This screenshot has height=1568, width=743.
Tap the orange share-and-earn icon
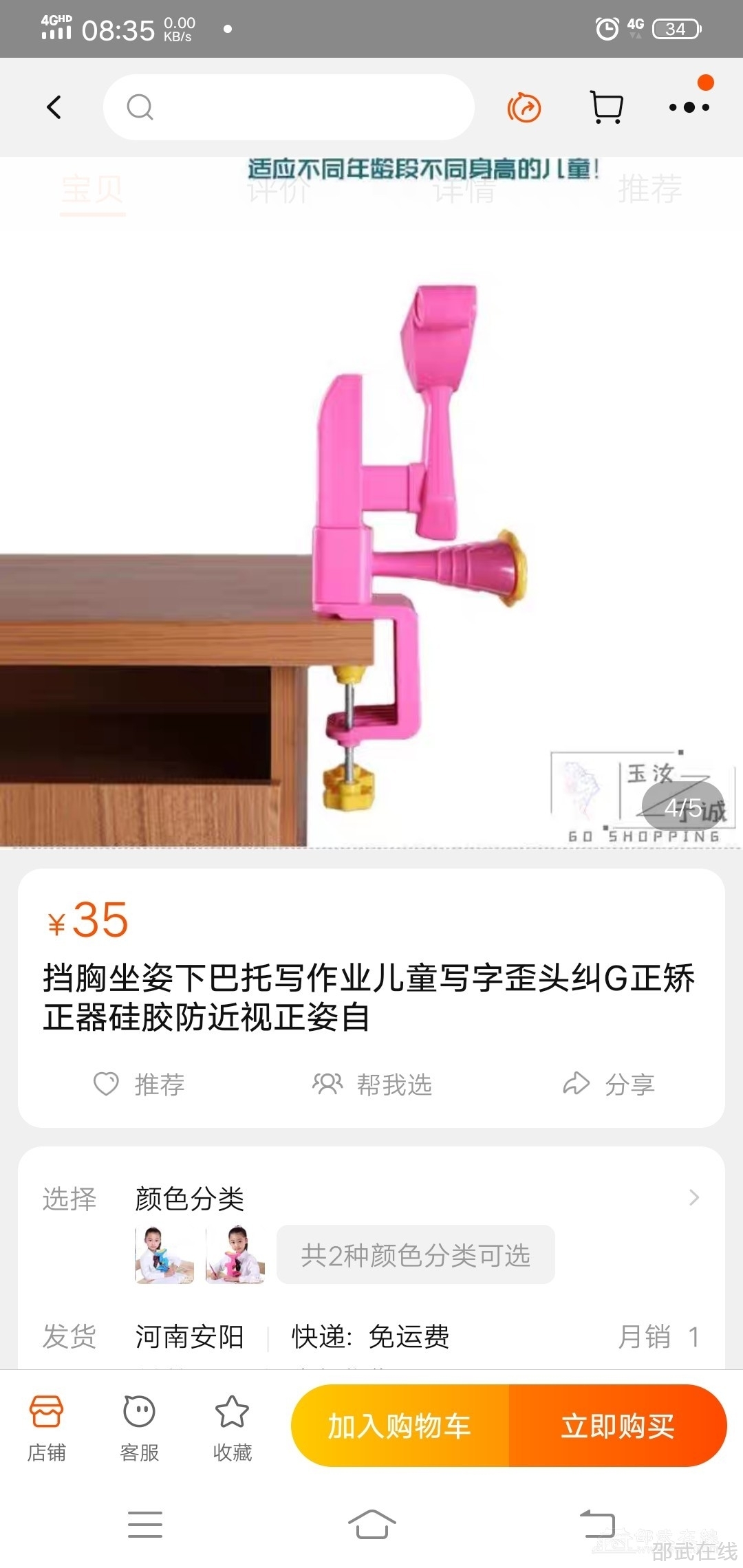point(524,108)
